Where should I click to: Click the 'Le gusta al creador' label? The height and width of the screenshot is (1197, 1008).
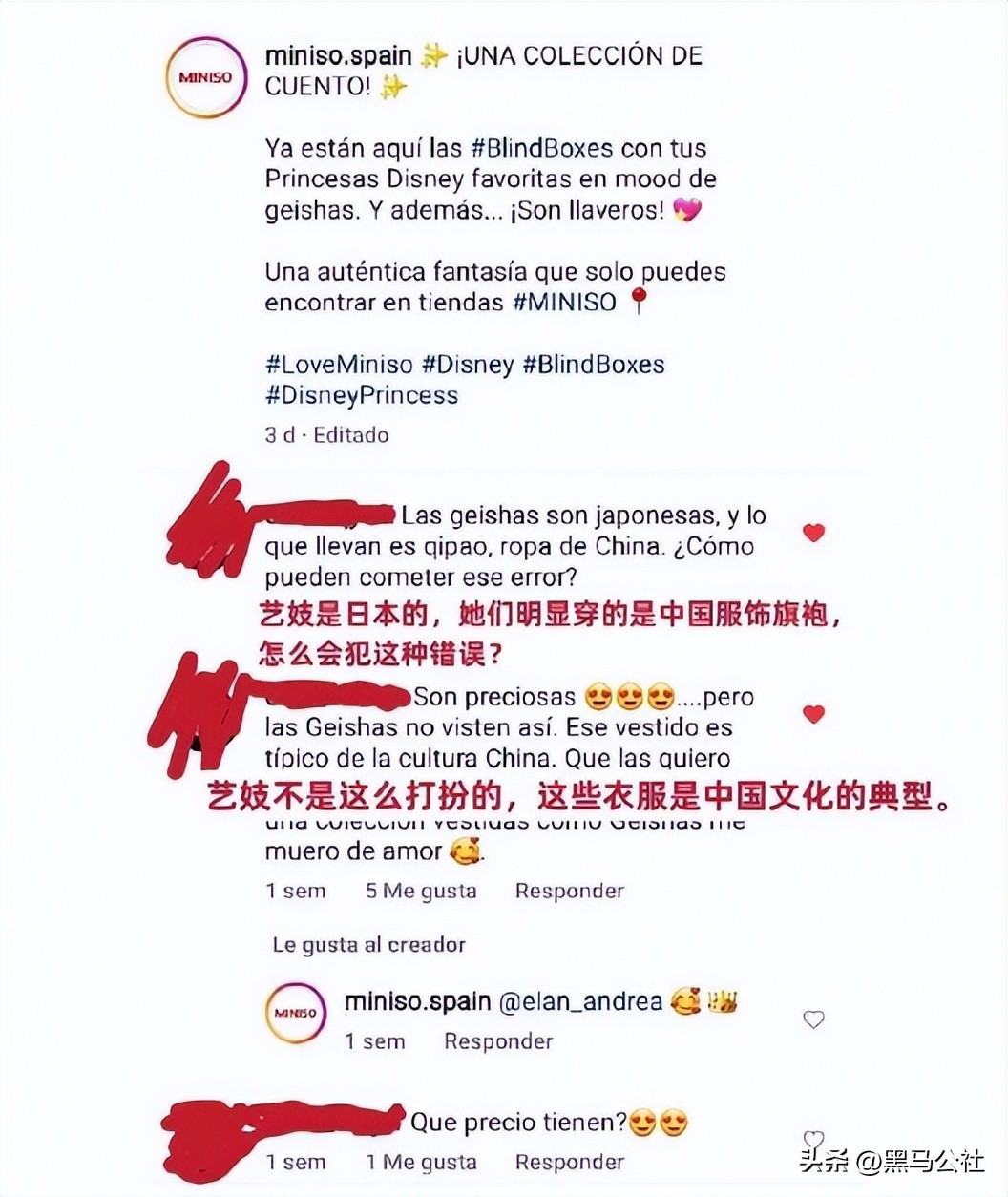[x=367, y=944]
